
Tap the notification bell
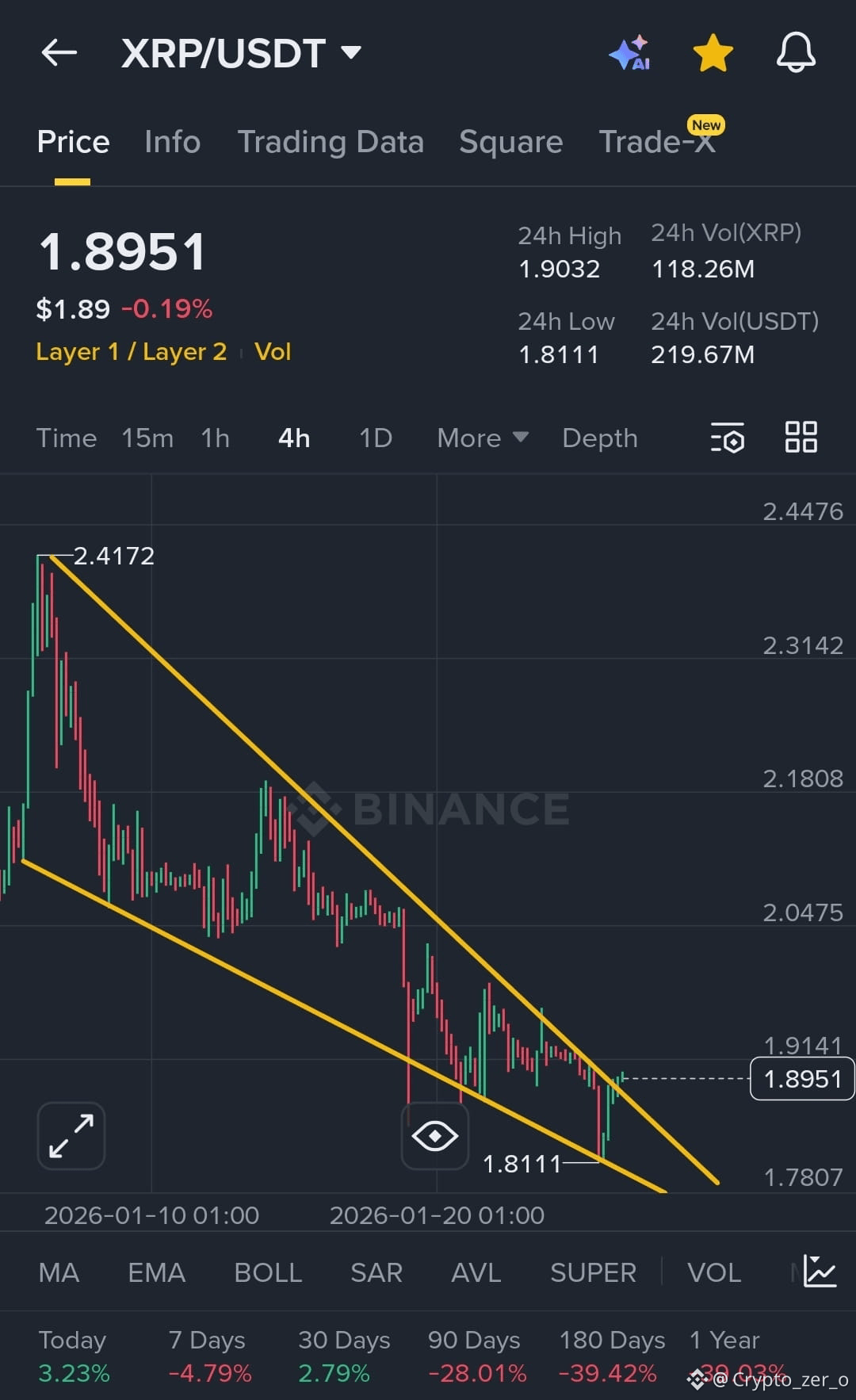796,52
